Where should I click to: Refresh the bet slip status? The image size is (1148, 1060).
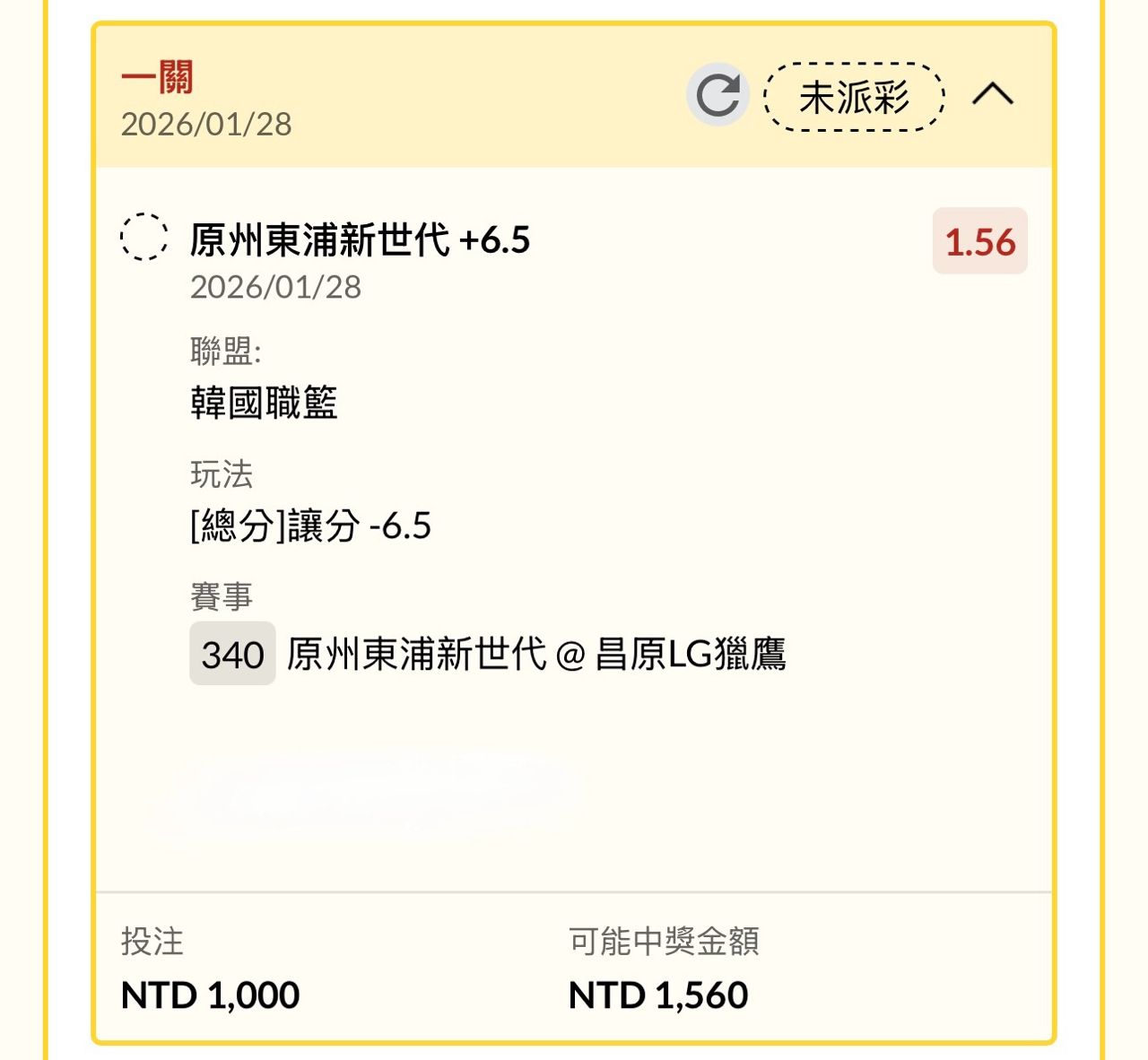pos(717,95)
